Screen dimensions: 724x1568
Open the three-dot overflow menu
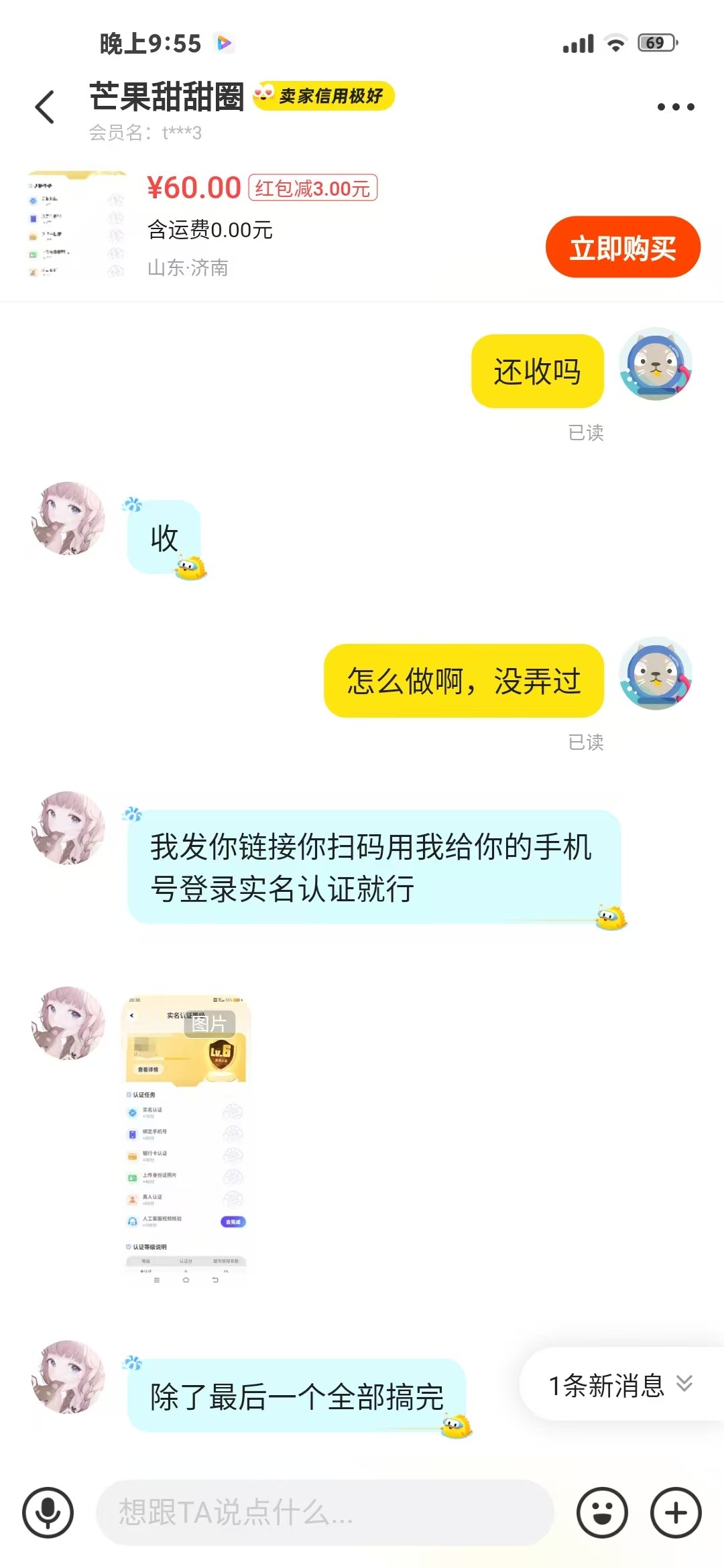675,107
